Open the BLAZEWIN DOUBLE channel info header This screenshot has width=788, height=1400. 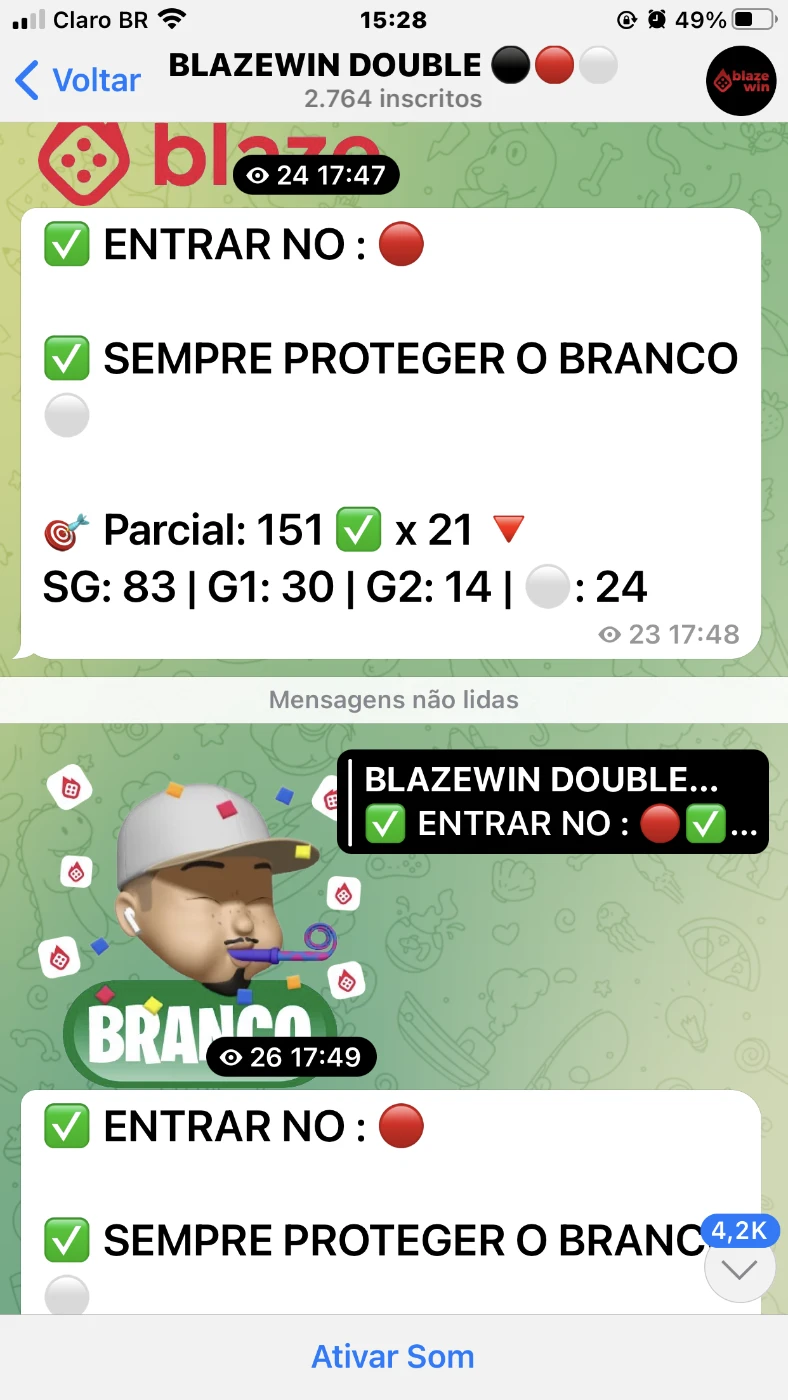[x=394, y=80]
